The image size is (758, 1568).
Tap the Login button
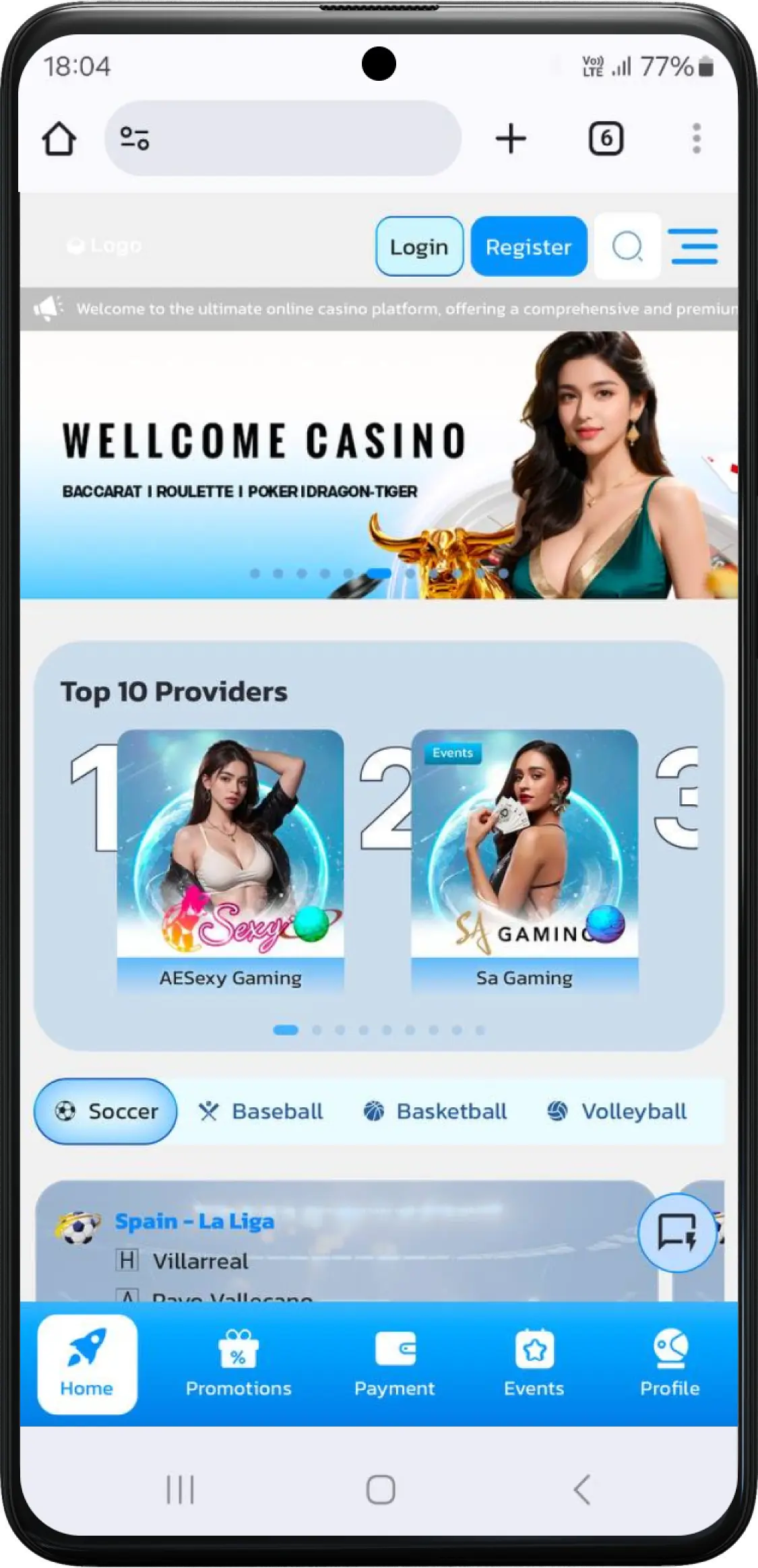pyautogui.click(x=419, y=247)
